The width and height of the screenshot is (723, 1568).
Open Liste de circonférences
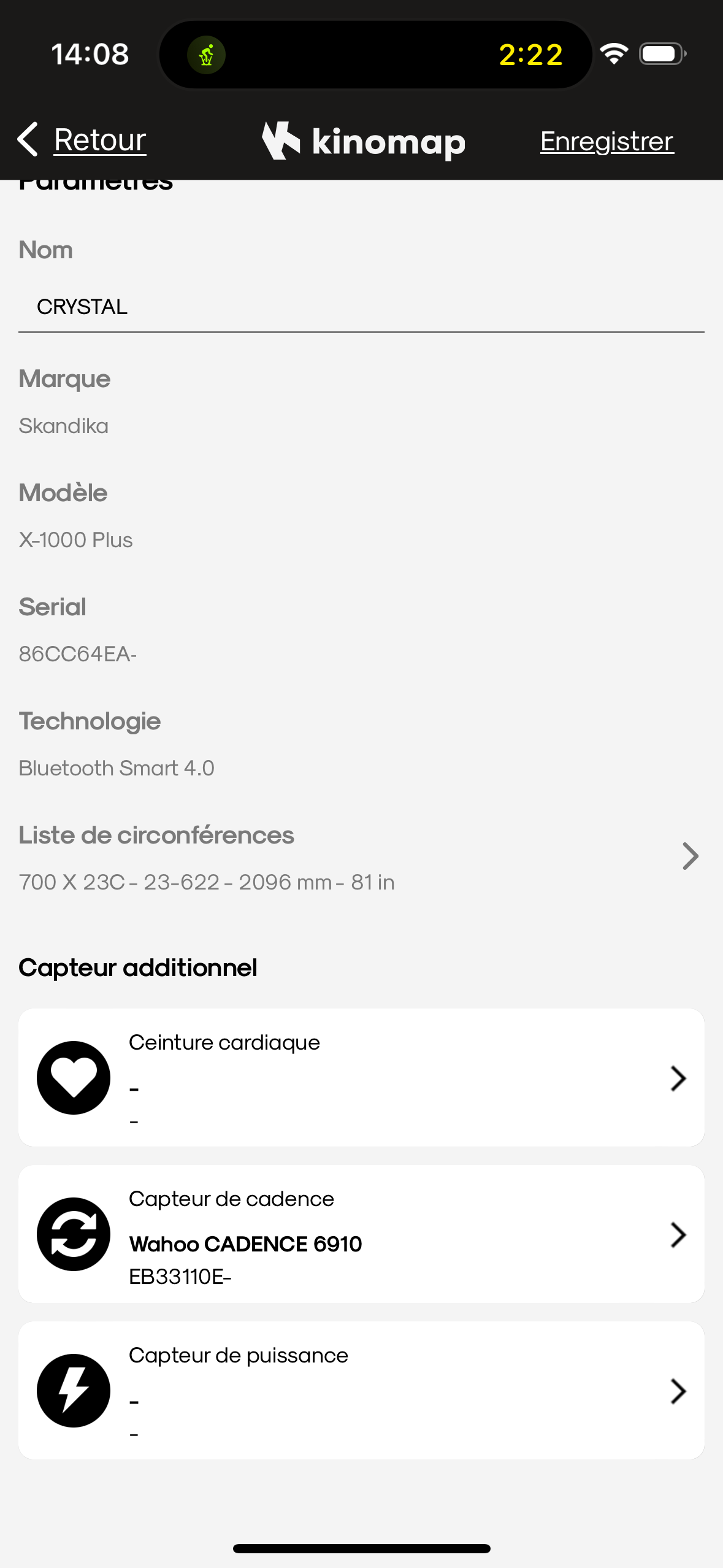tap(361, 858)
